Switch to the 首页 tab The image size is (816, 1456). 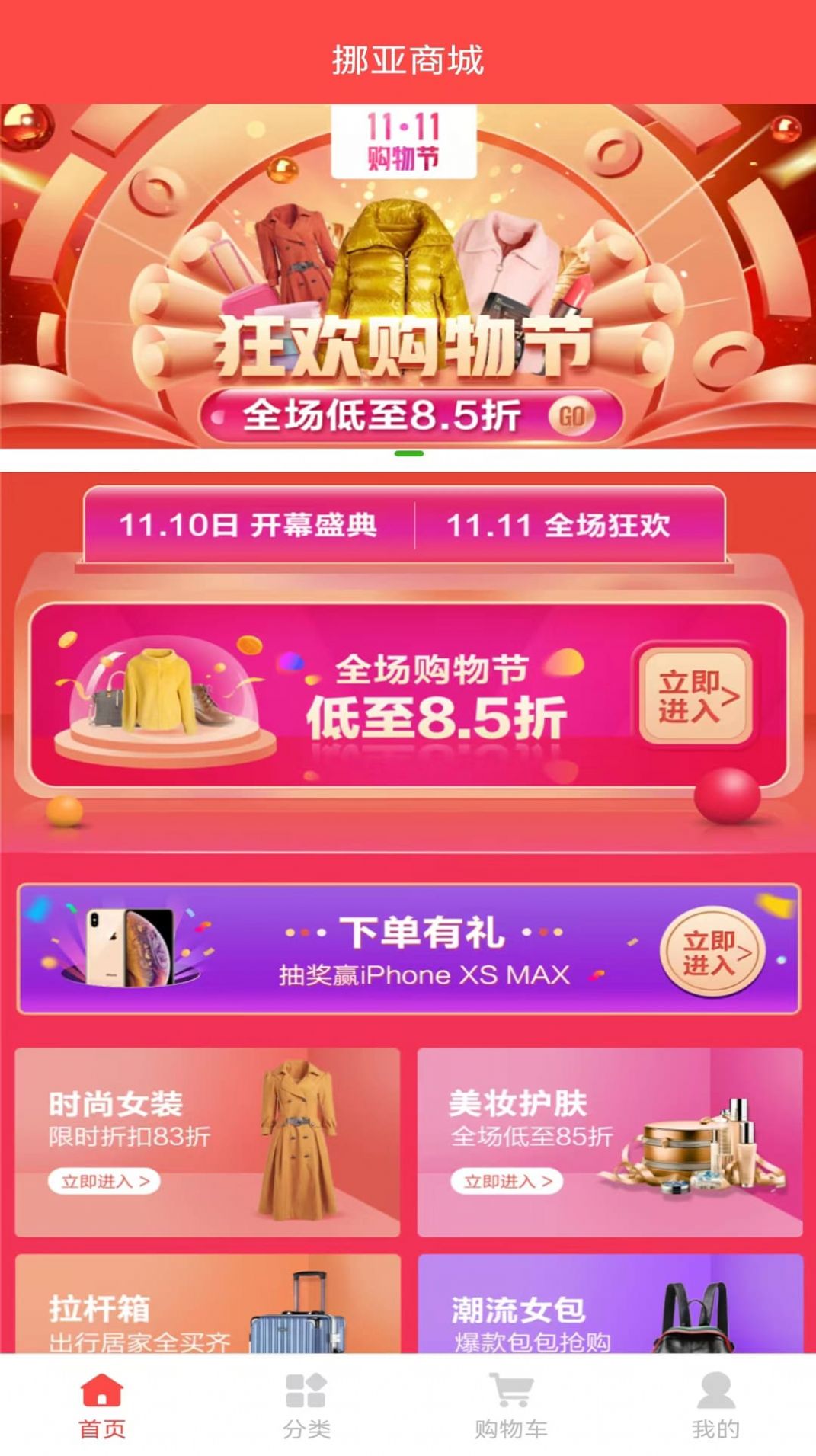tap(102, 1406)
